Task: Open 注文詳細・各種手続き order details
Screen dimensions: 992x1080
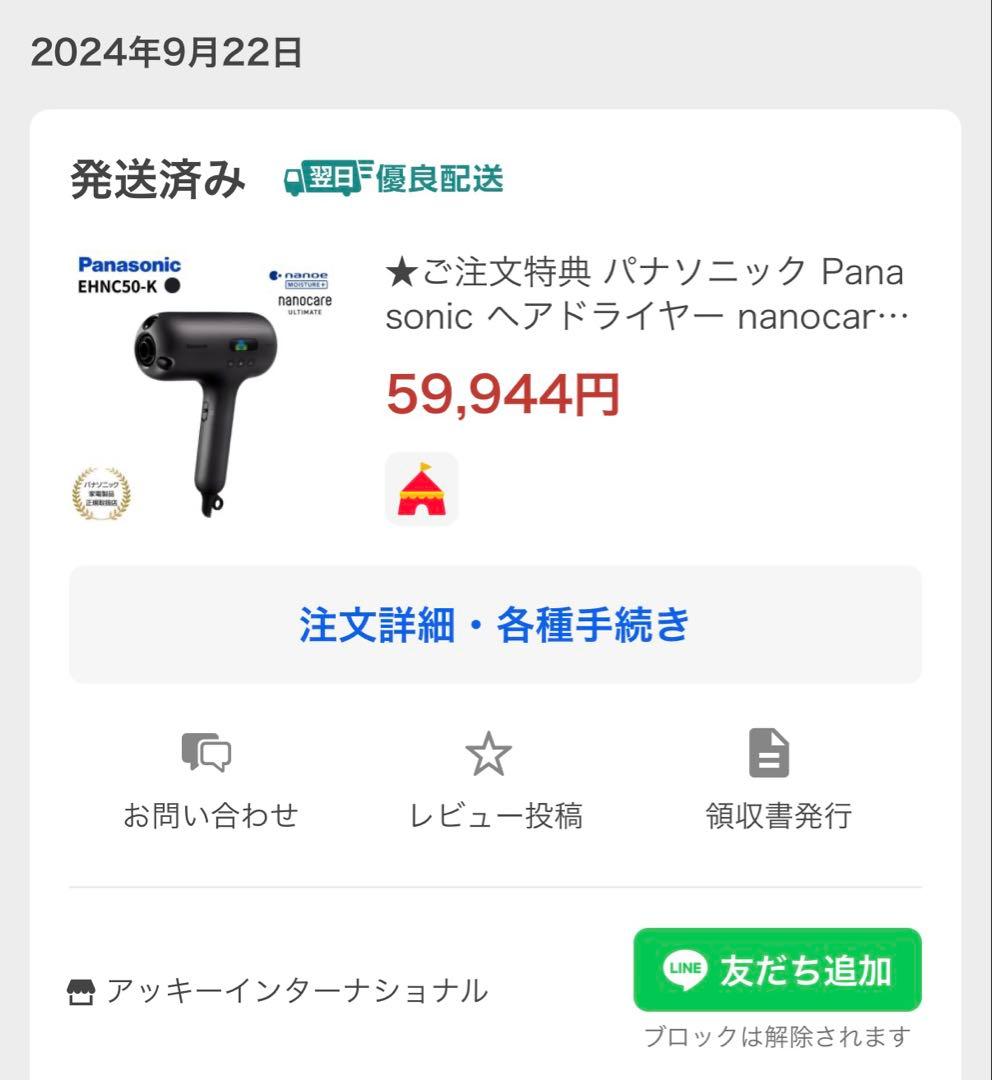Action: (495, 623)
